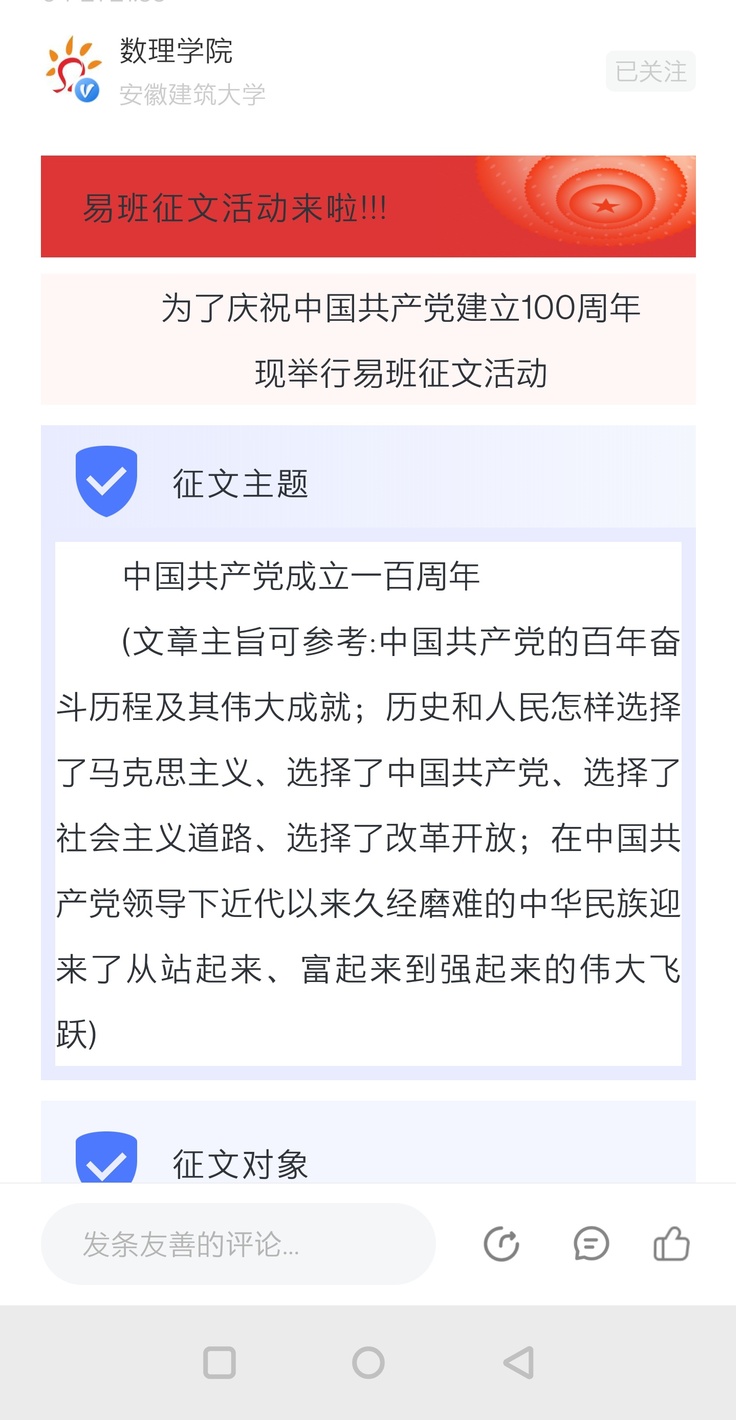Open 数理学院 author profile

(x=176, y=51)
